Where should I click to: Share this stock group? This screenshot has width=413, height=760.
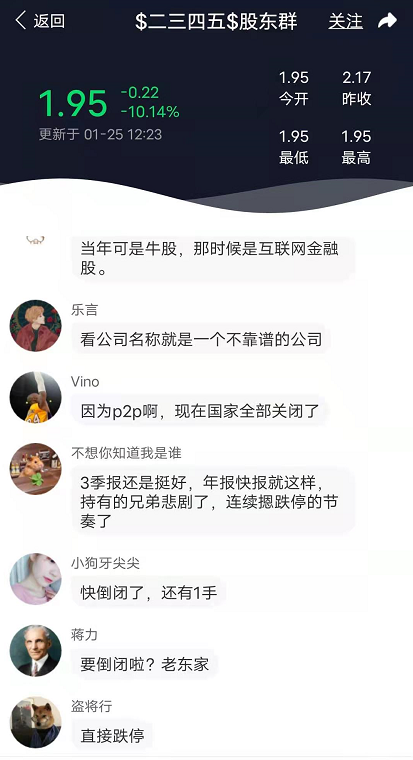click(x=387, y=21)
